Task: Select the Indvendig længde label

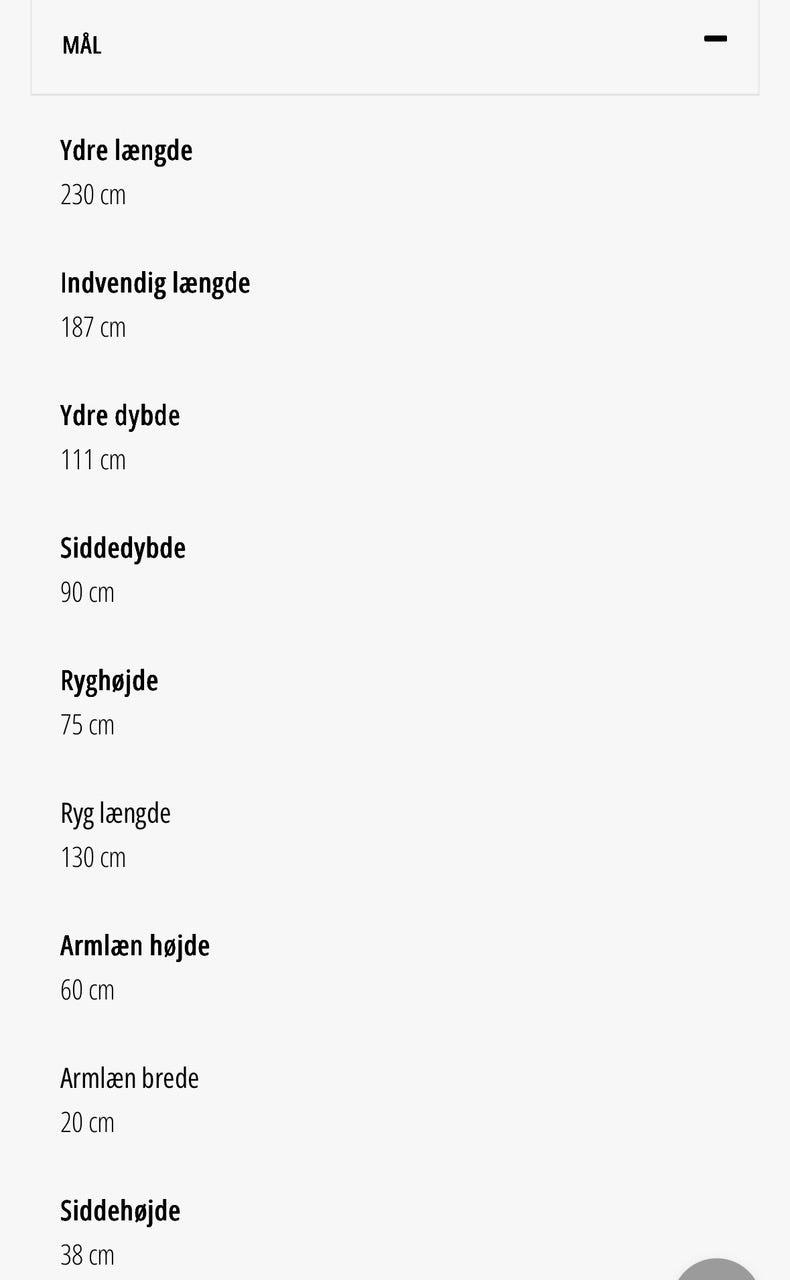Action: 155,282
